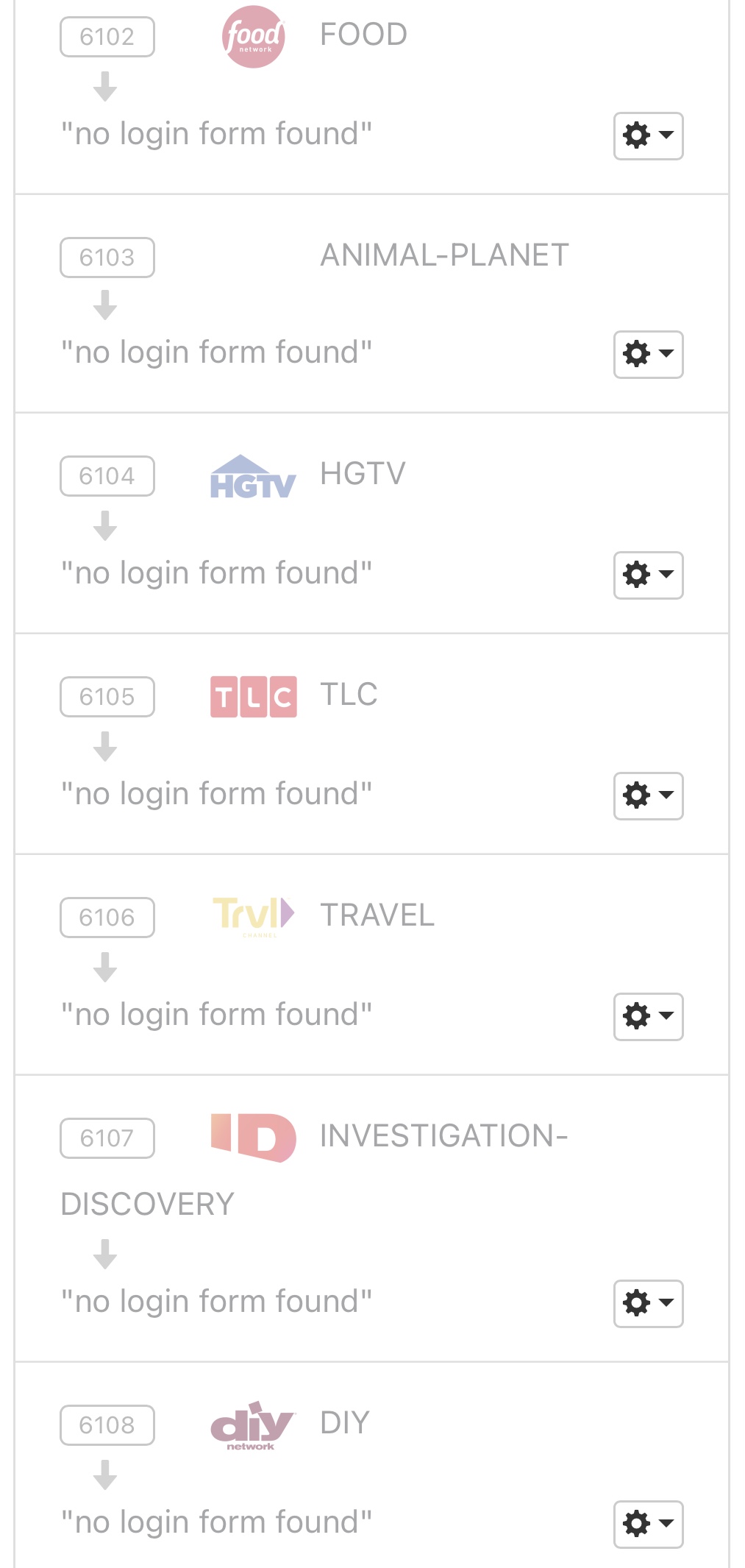The image size is (745, 1568).
Task: Open the gear dropdown for DIY
Action: pyautogui.click(x=648, y=1524)
